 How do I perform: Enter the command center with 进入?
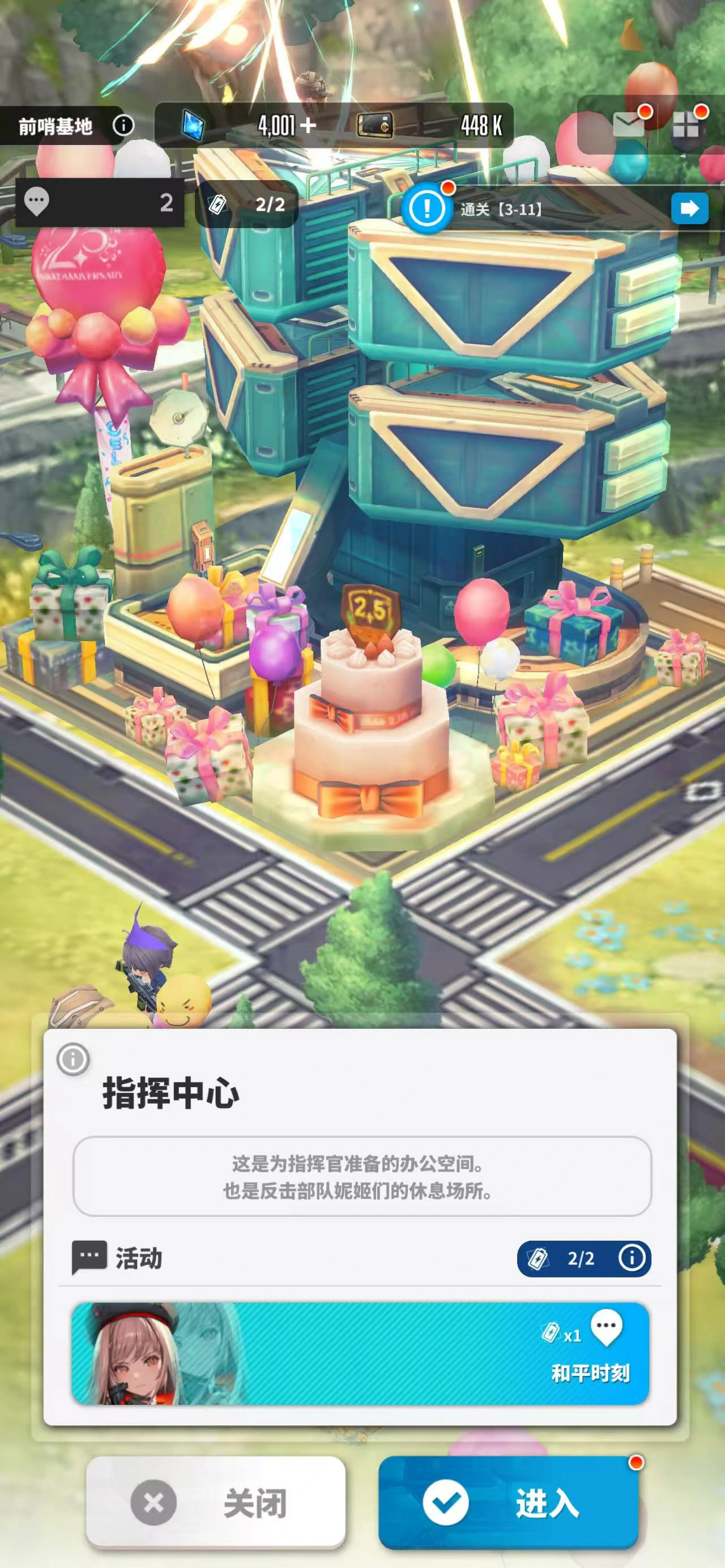coord(508,1502)
